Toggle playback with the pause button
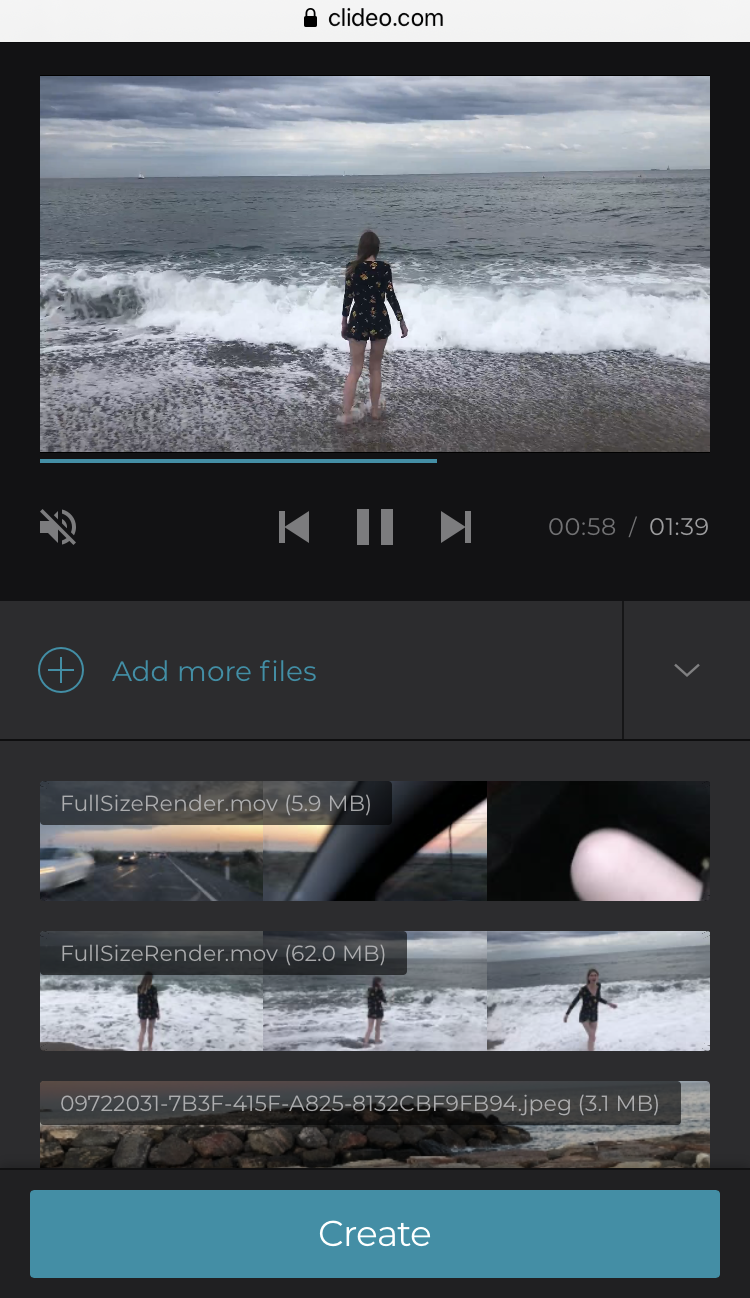The width and height of the screenshot is (750, 1298). click(375, 527)
